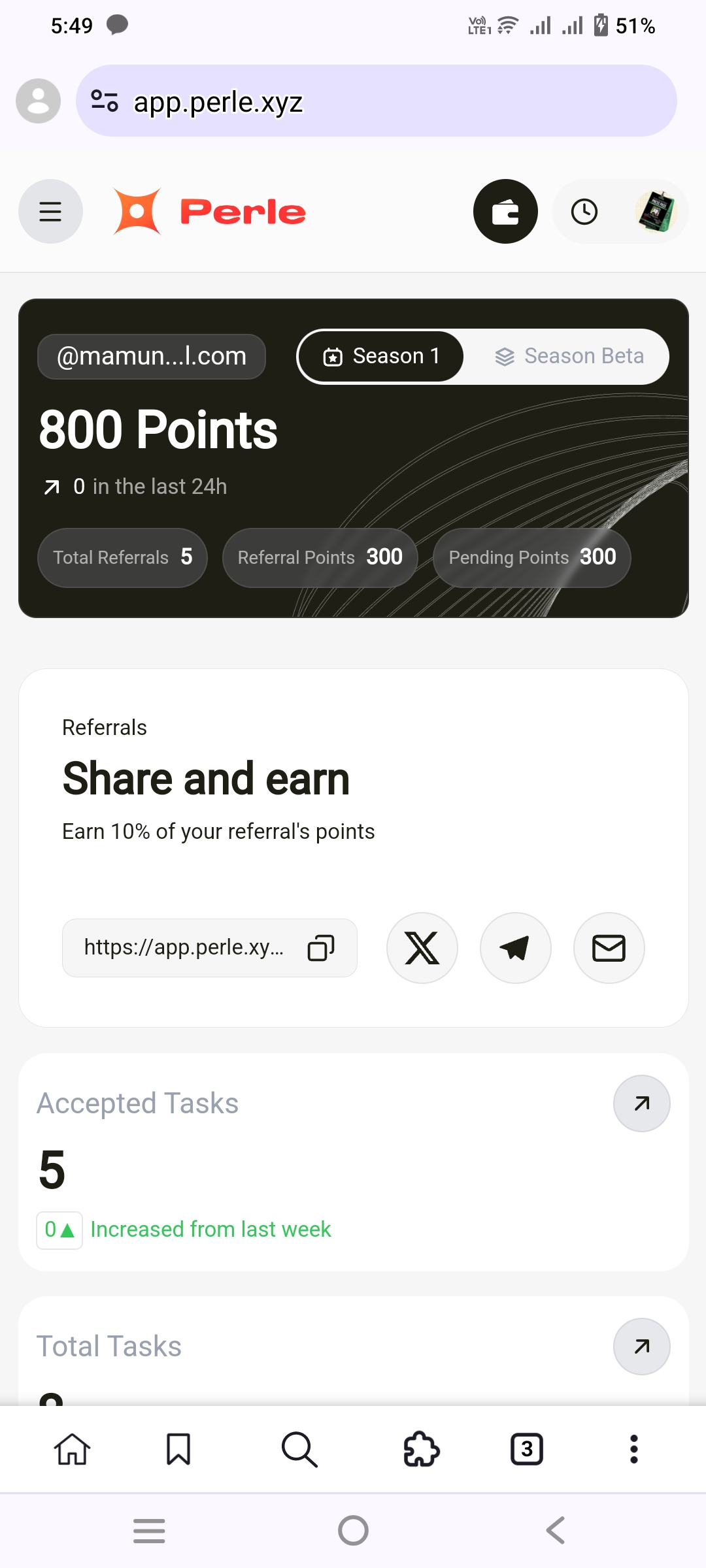Image resolution: width=706 pixels, height=1568 pixels.
Task: Open browser extensions puzzle icon
Action: pos(422,1450)
